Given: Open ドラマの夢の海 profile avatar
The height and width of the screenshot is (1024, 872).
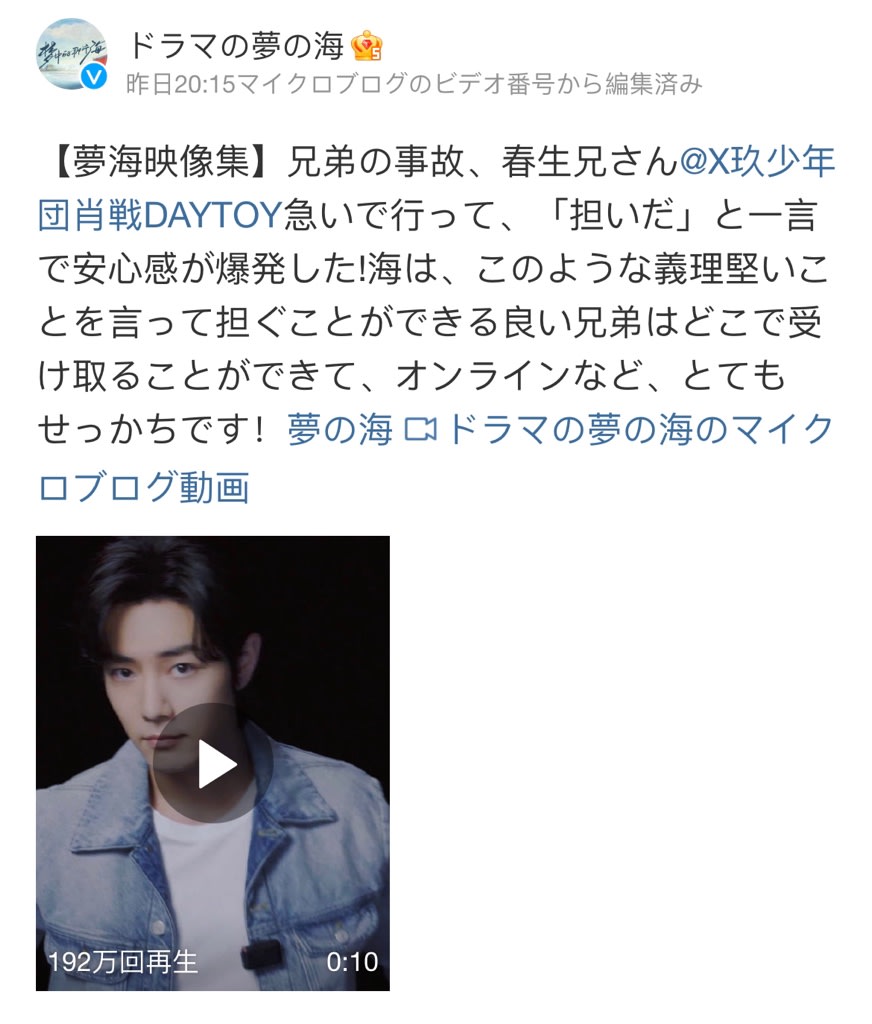Looking at the screenshot, I should 74,54.
